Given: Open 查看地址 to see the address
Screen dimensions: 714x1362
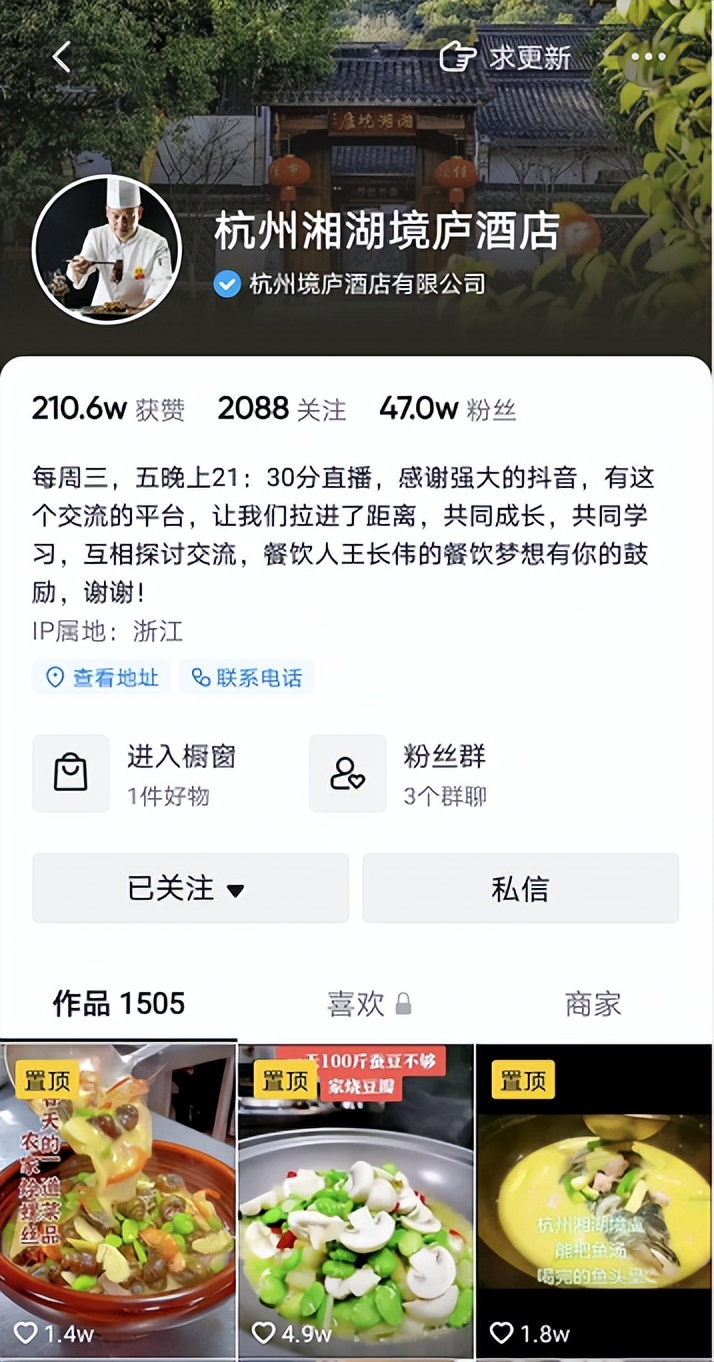Looking at the screenshot, I should [x=102, y=677].
